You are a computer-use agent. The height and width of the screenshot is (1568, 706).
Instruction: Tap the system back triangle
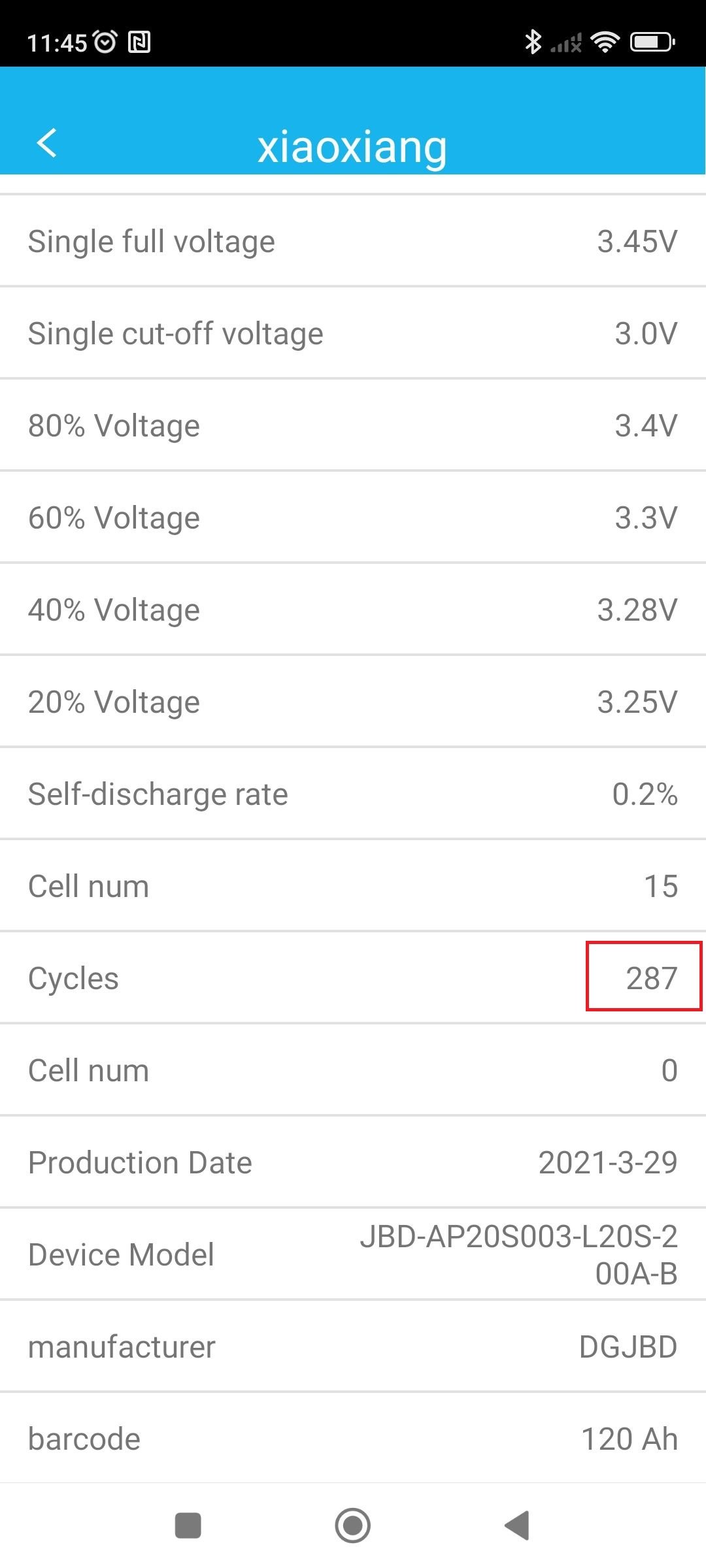point(517,1526)
